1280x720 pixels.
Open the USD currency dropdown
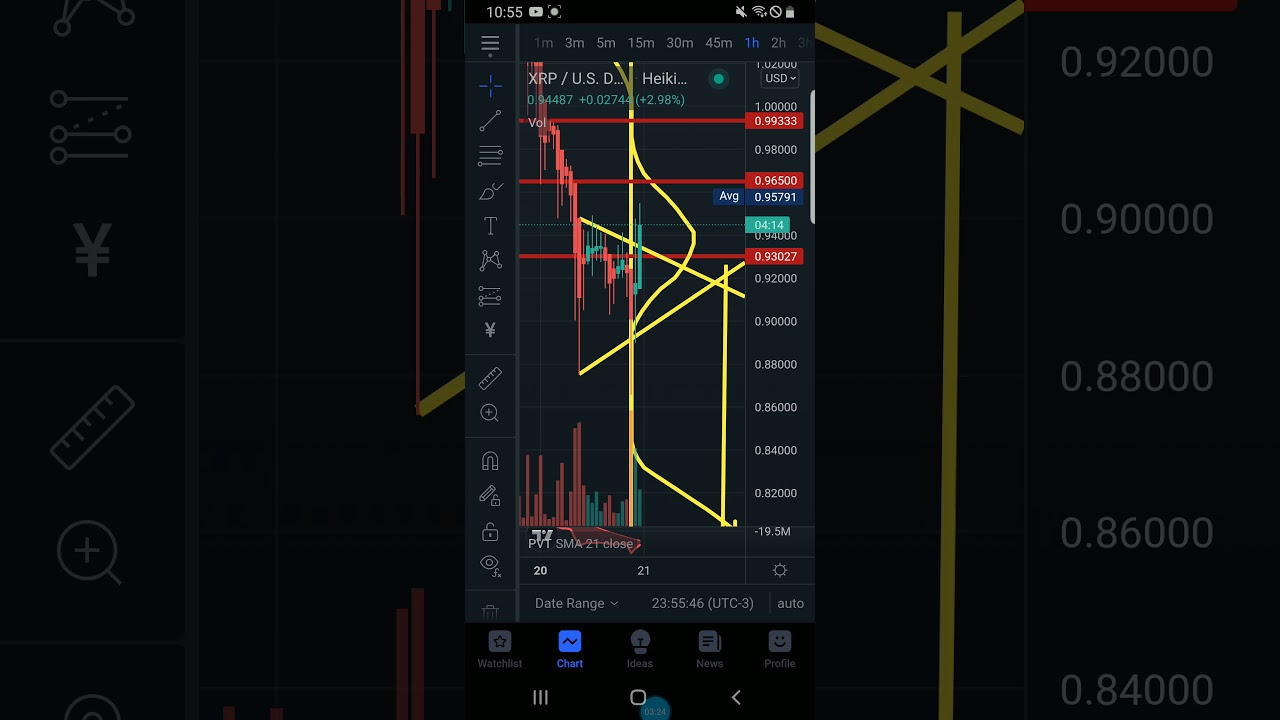coord(780,78)
